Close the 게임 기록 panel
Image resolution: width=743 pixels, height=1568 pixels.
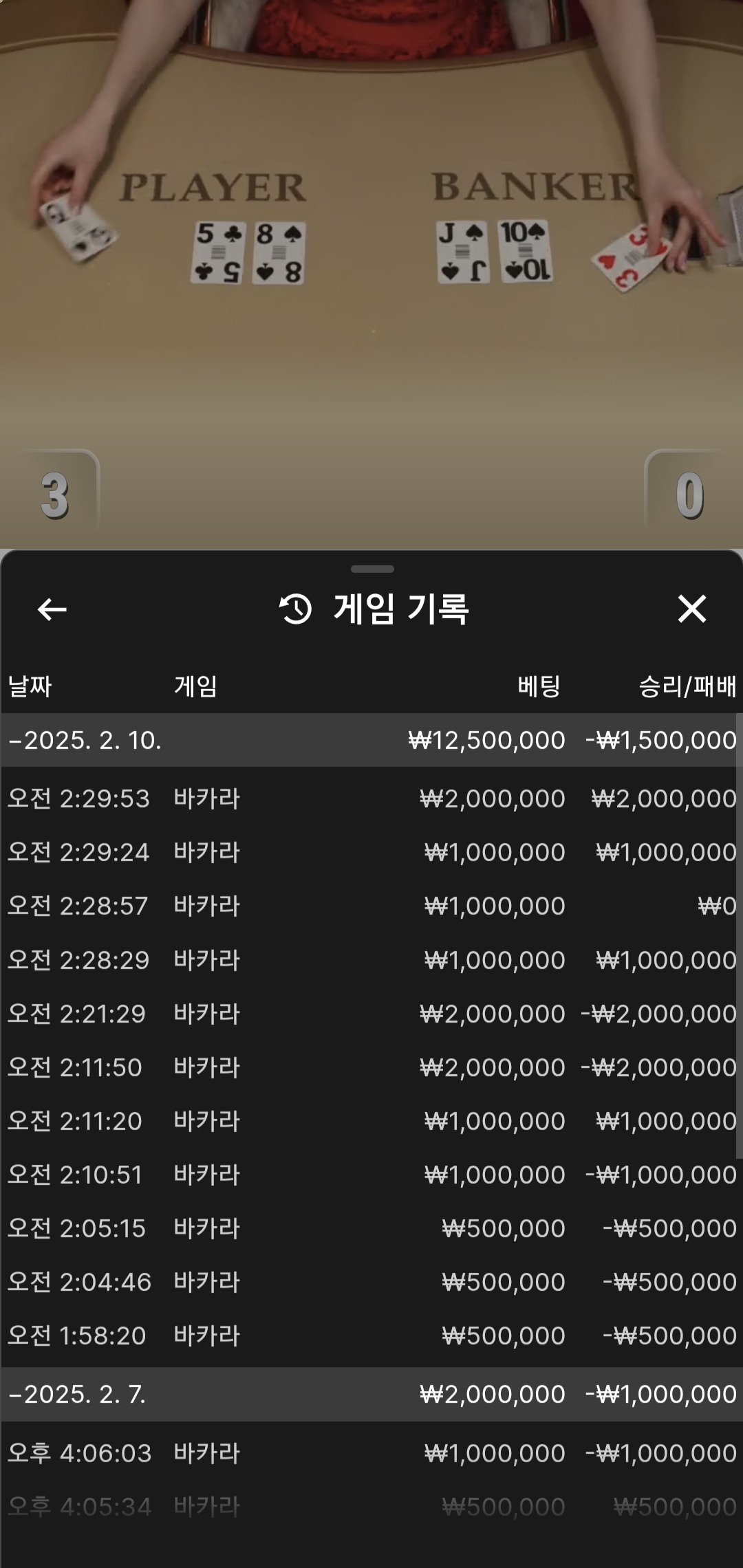click(x=691, y=609)
